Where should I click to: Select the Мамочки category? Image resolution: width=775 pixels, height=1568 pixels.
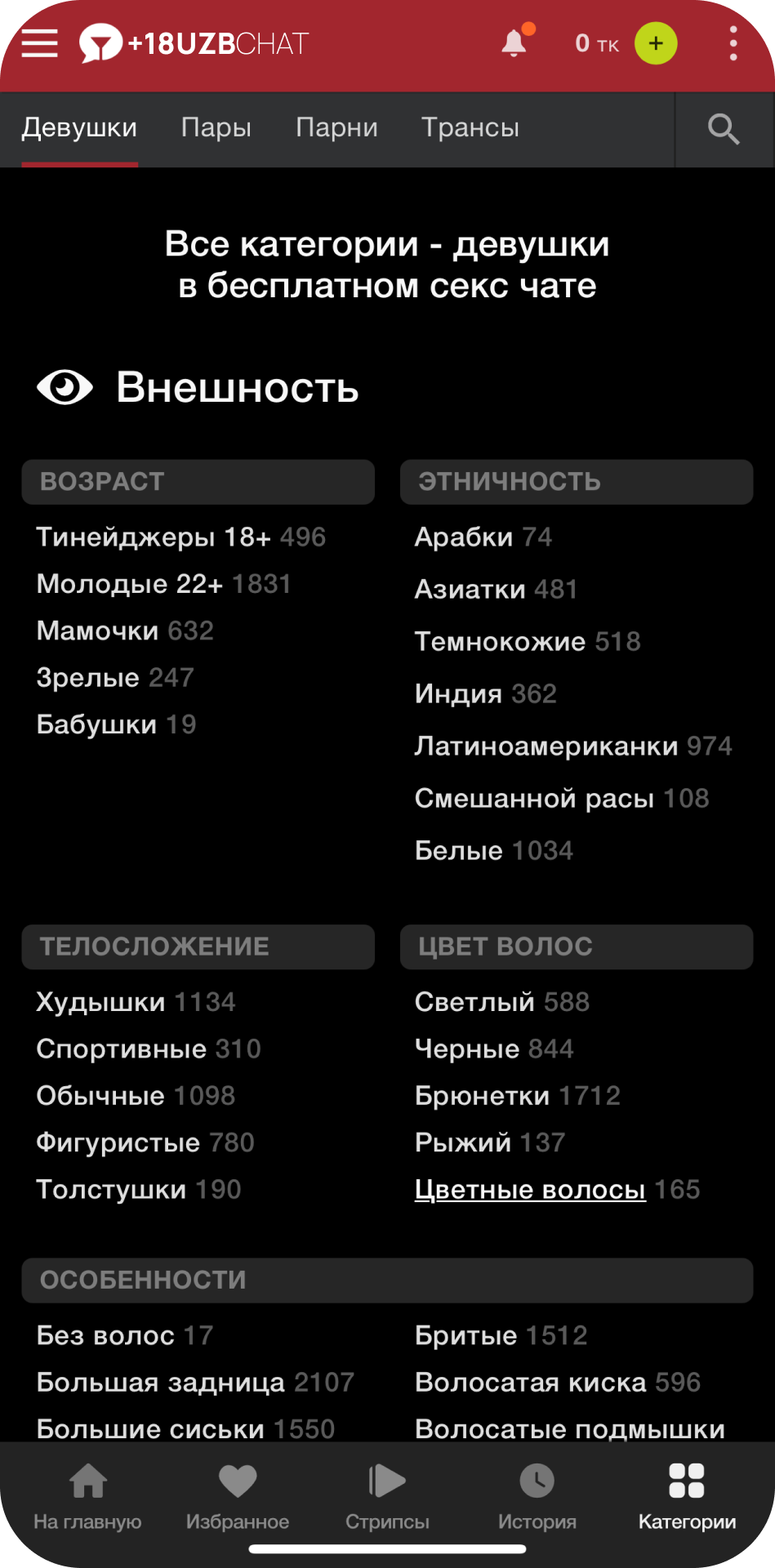click(97, 630)
